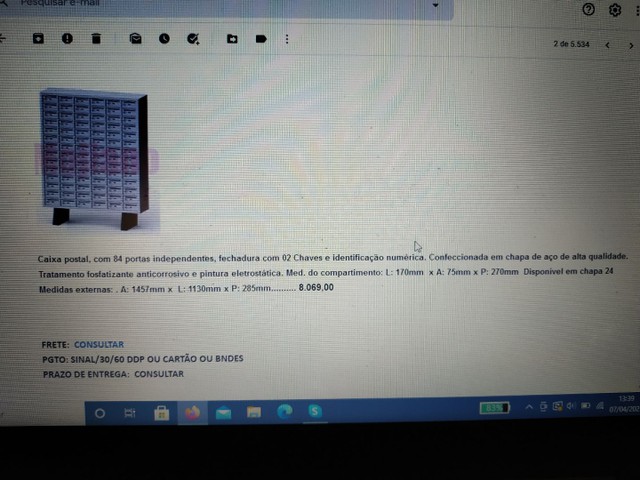The width and height of the screenshot is (640, 480).
Task: Go to the older email arrow
Action: click(x=631, y=45)
